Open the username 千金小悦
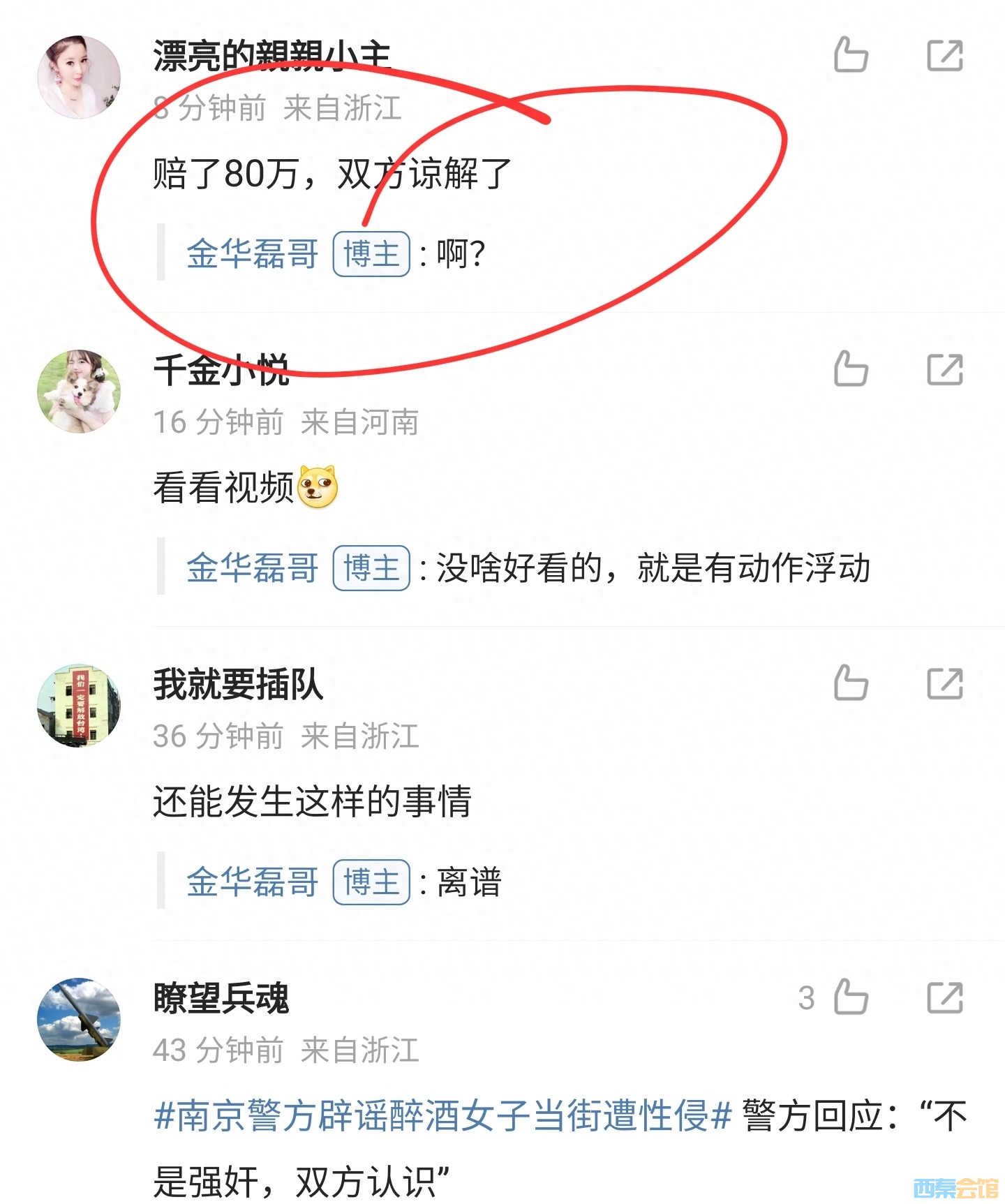The height and width of the screenshot is (1204, 1005). [x=221, y=370]
